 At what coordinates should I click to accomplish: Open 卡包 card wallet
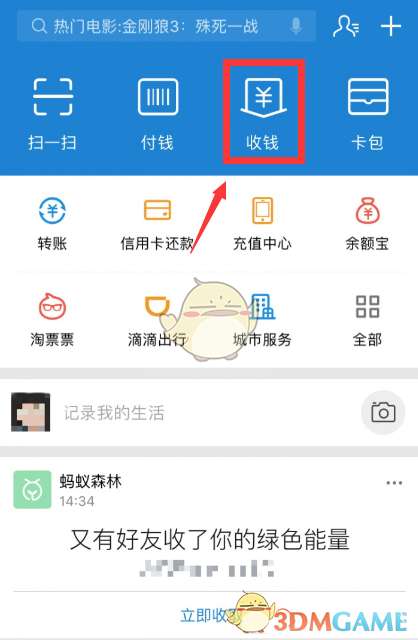tap(368, 113)
